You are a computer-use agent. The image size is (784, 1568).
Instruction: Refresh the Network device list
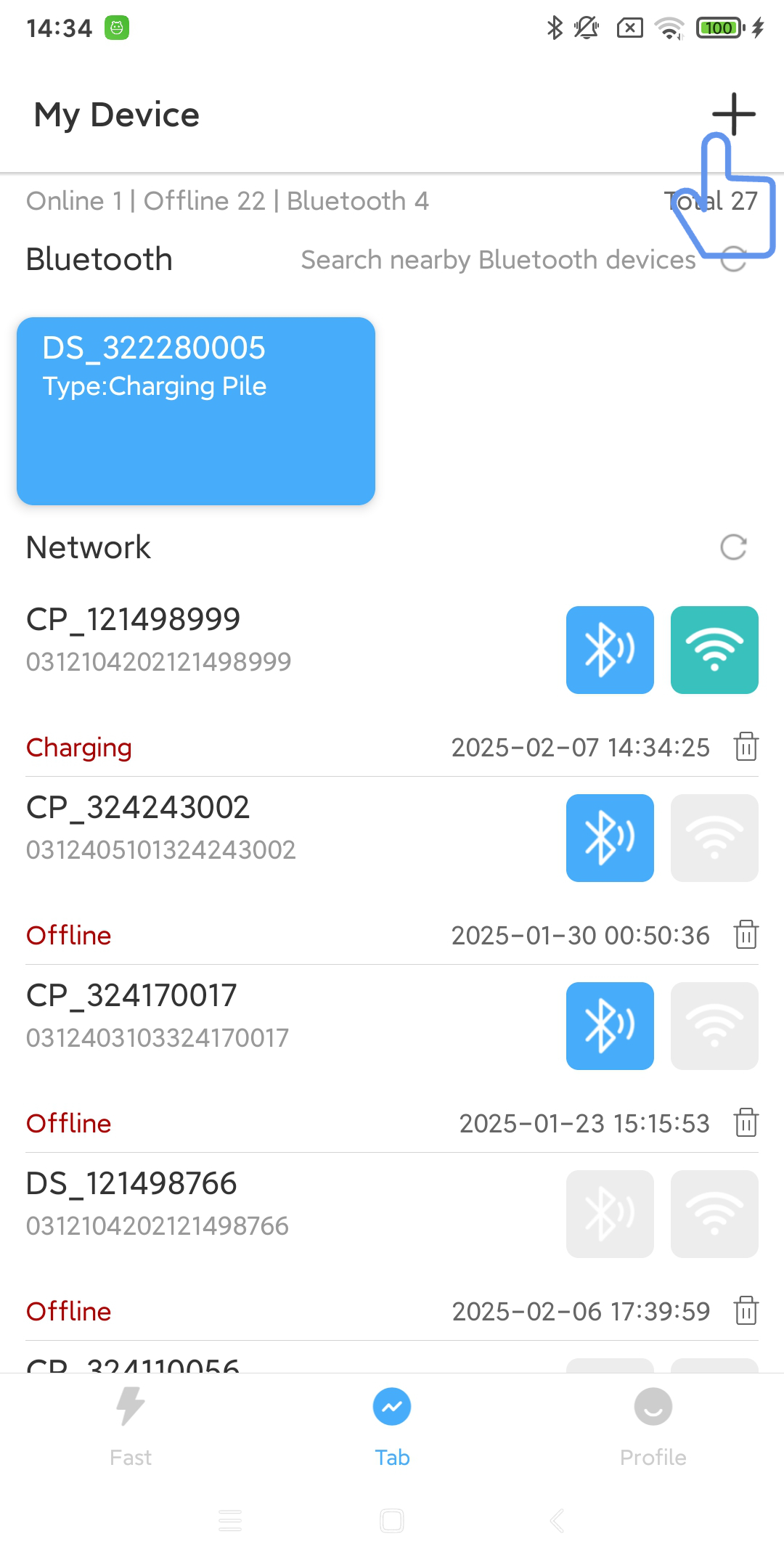coord(733,547)
